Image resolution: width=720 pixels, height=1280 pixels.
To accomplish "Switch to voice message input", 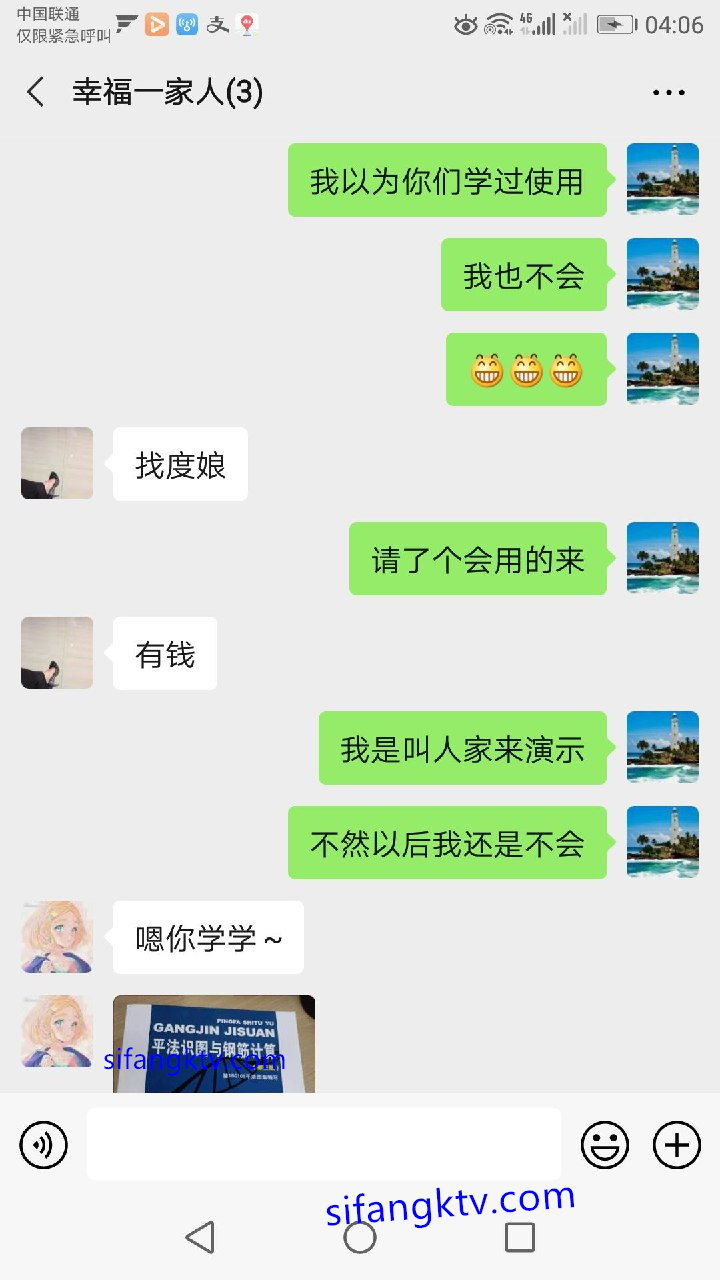I will tap(44, 1144).
